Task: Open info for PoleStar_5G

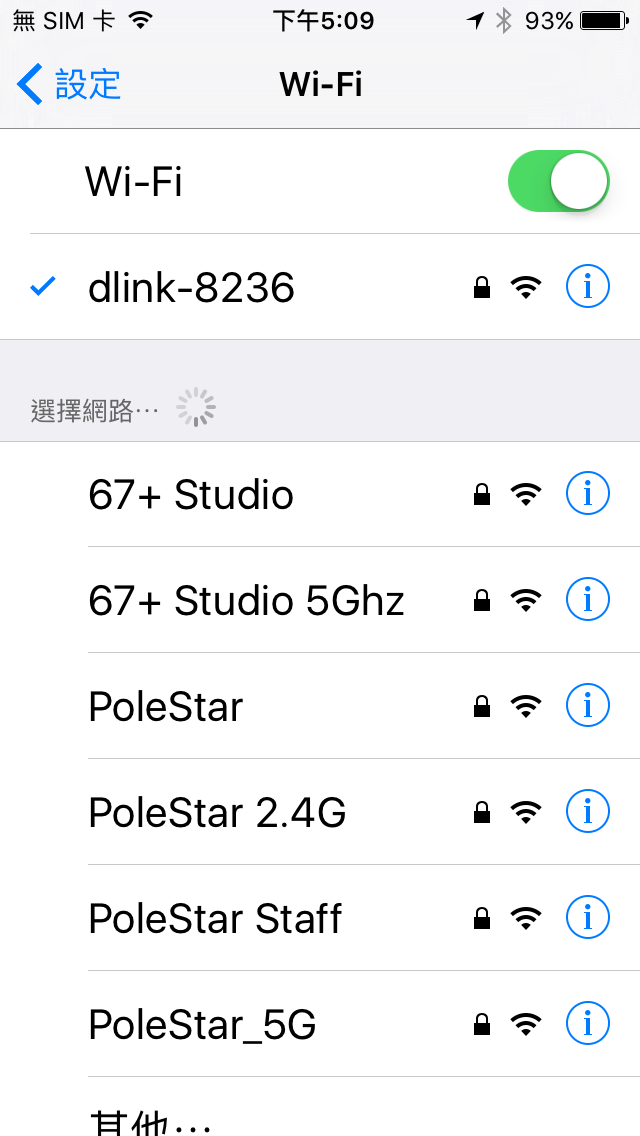Action: (588, 1023)
